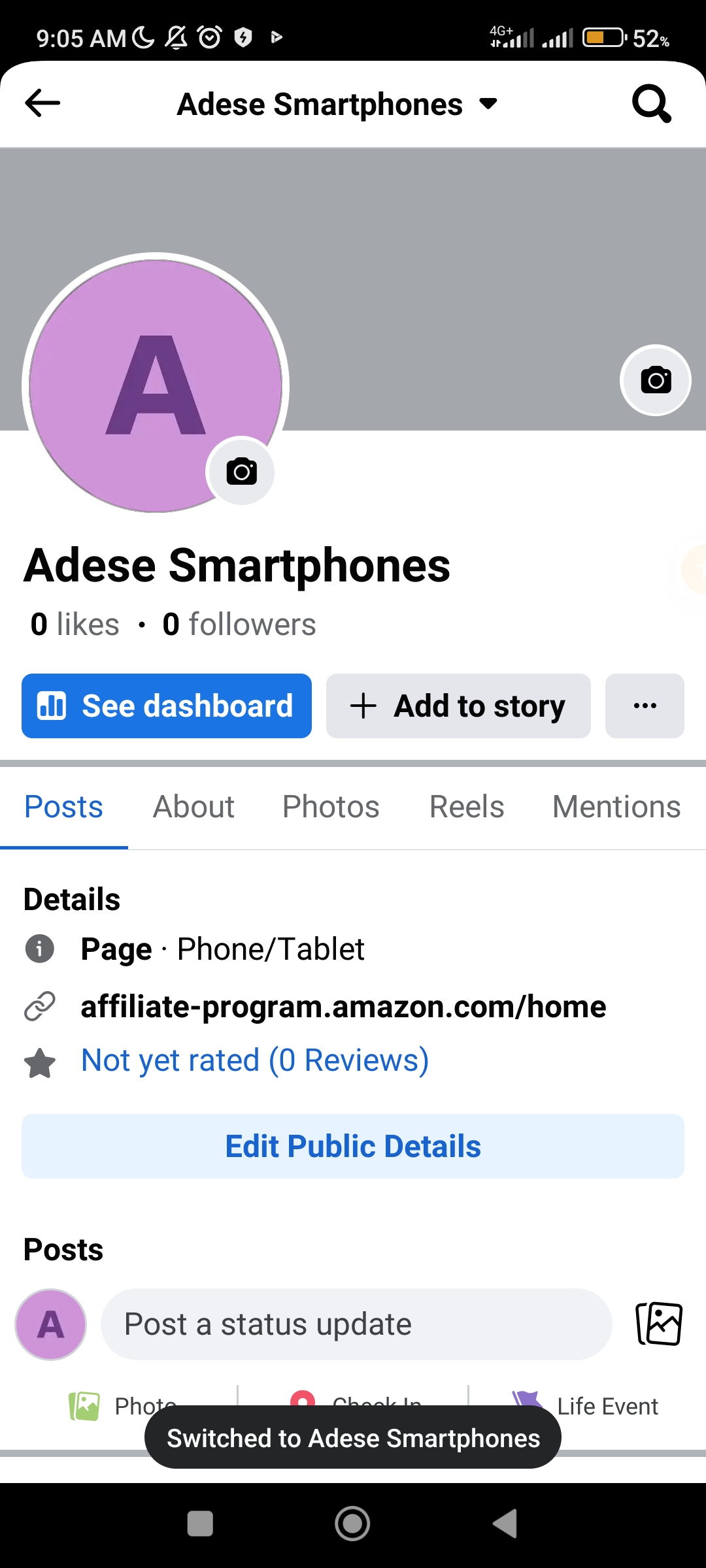Open the photo gallery icon beside status field
This screenshot has width=706, height=1568.
[659, 1324]
